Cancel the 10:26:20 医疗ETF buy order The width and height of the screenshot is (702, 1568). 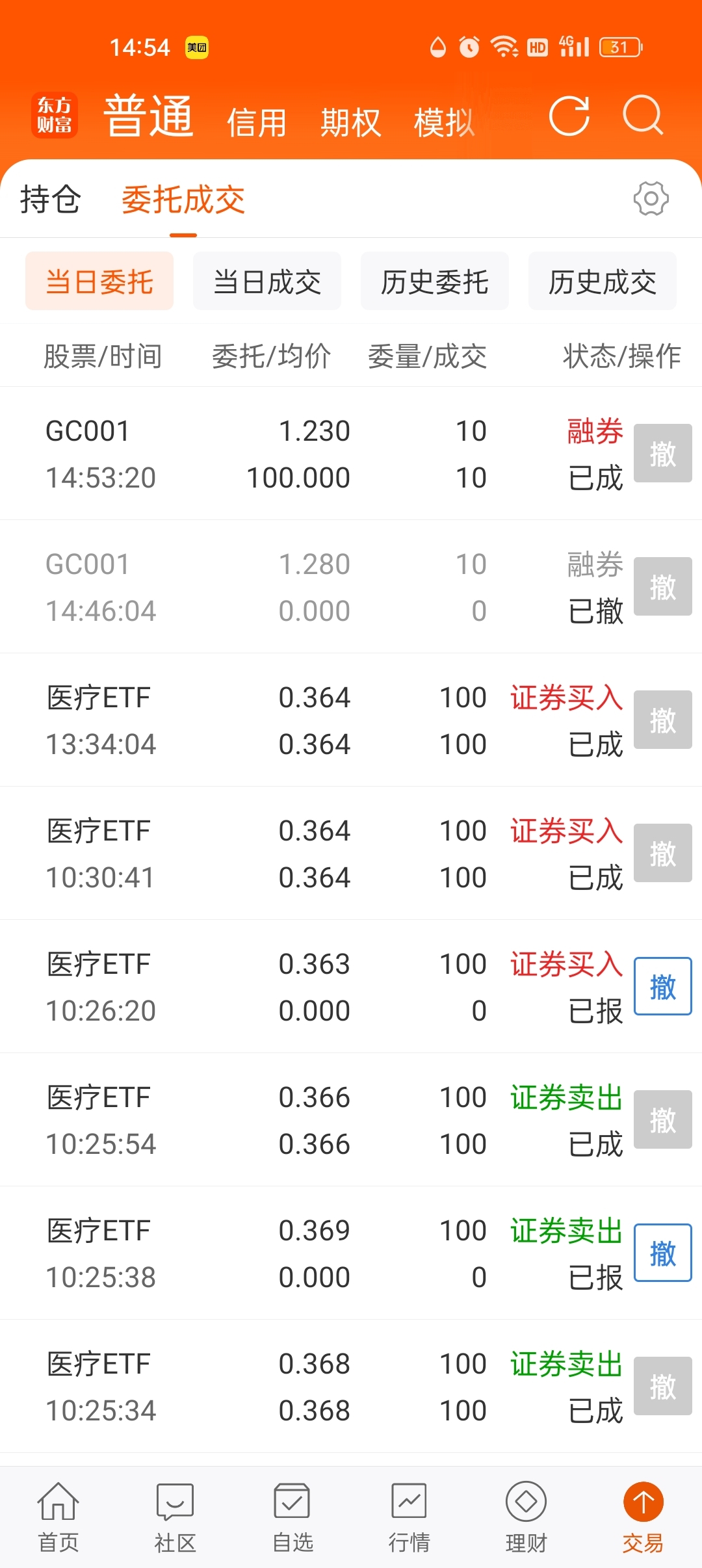point(662,986)
